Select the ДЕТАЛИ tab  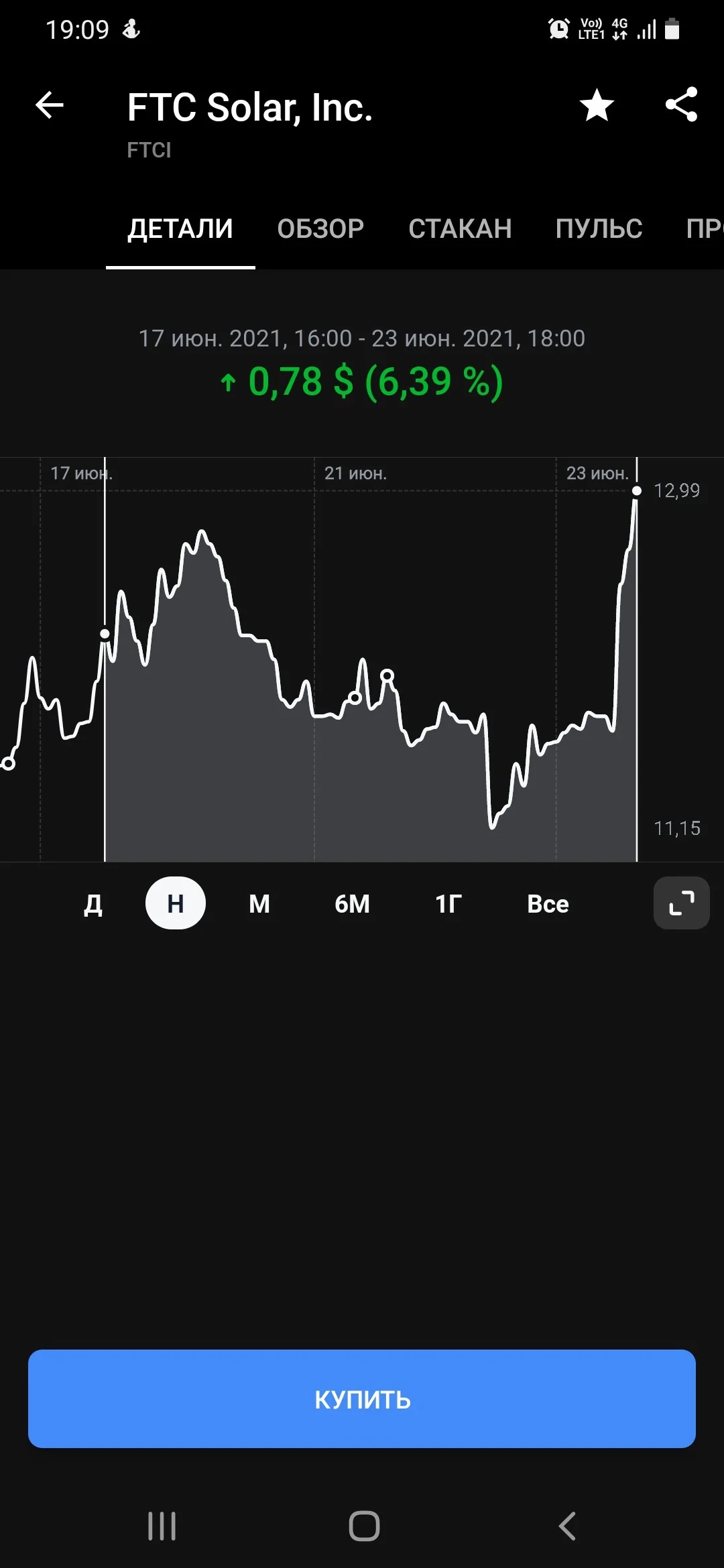coord(180,229)
